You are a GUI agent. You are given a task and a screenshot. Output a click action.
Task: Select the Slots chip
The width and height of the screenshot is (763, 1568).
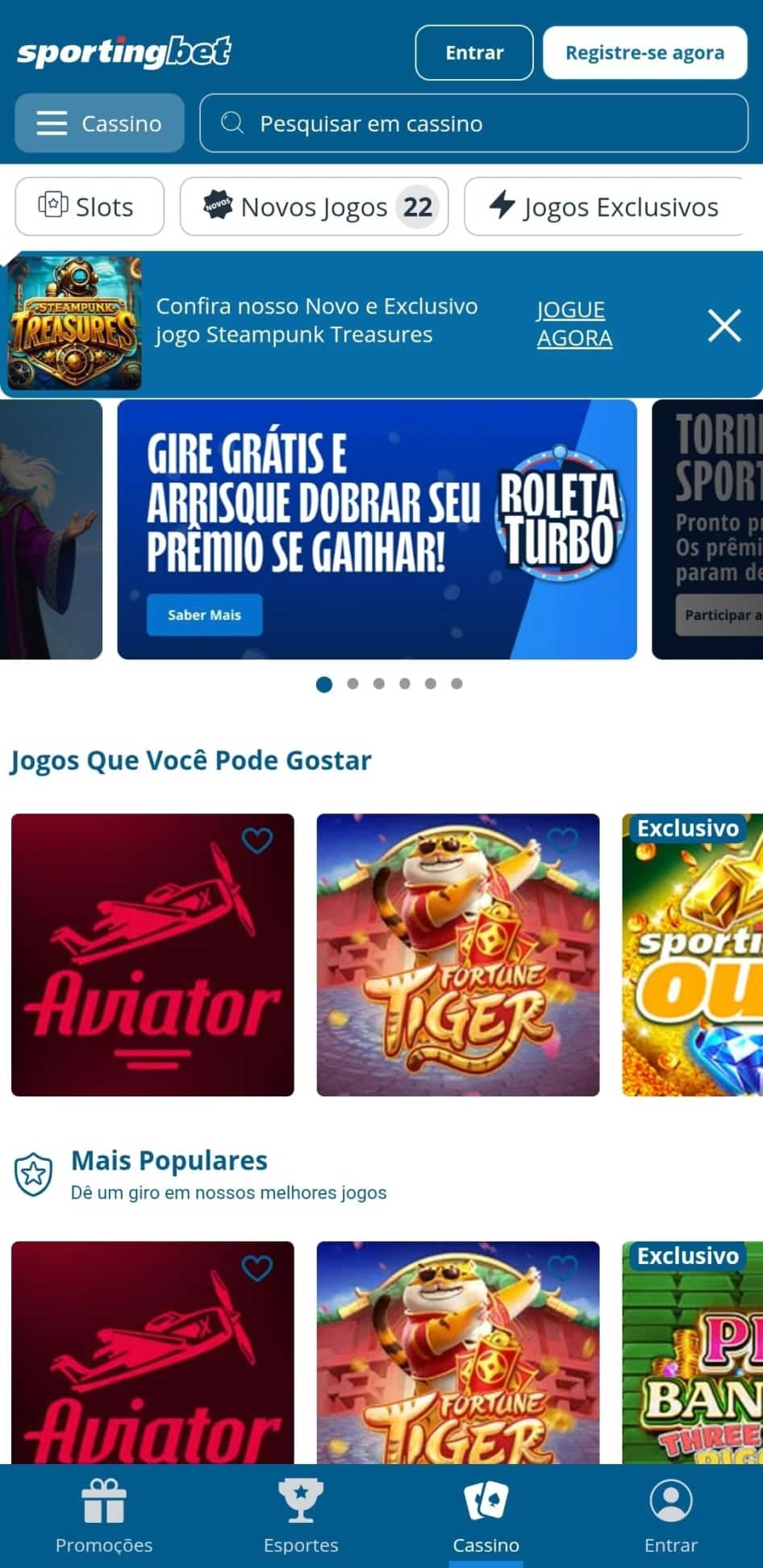coord(90,207)
